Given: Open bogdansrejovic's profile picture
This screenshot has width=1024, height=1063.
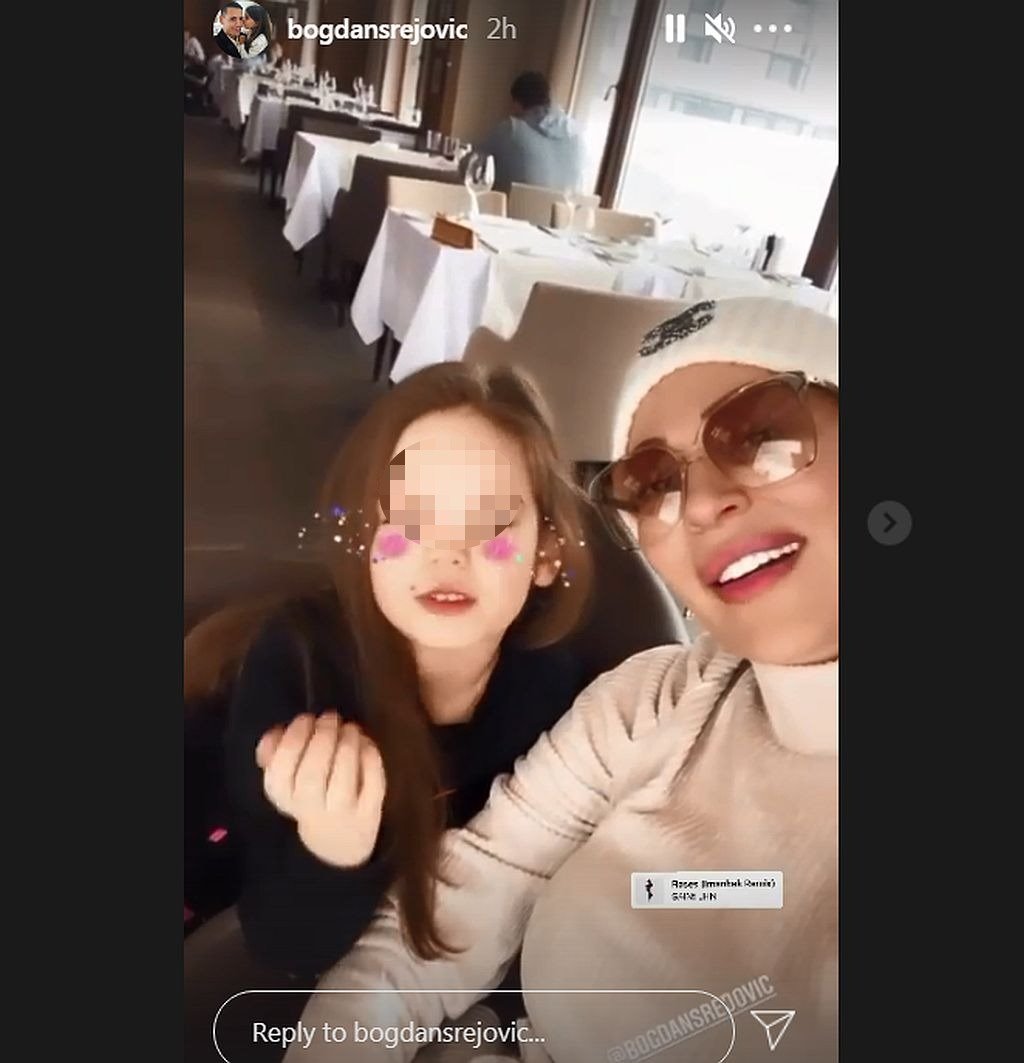Looking at the screenshot, I should tap(243, 30).
